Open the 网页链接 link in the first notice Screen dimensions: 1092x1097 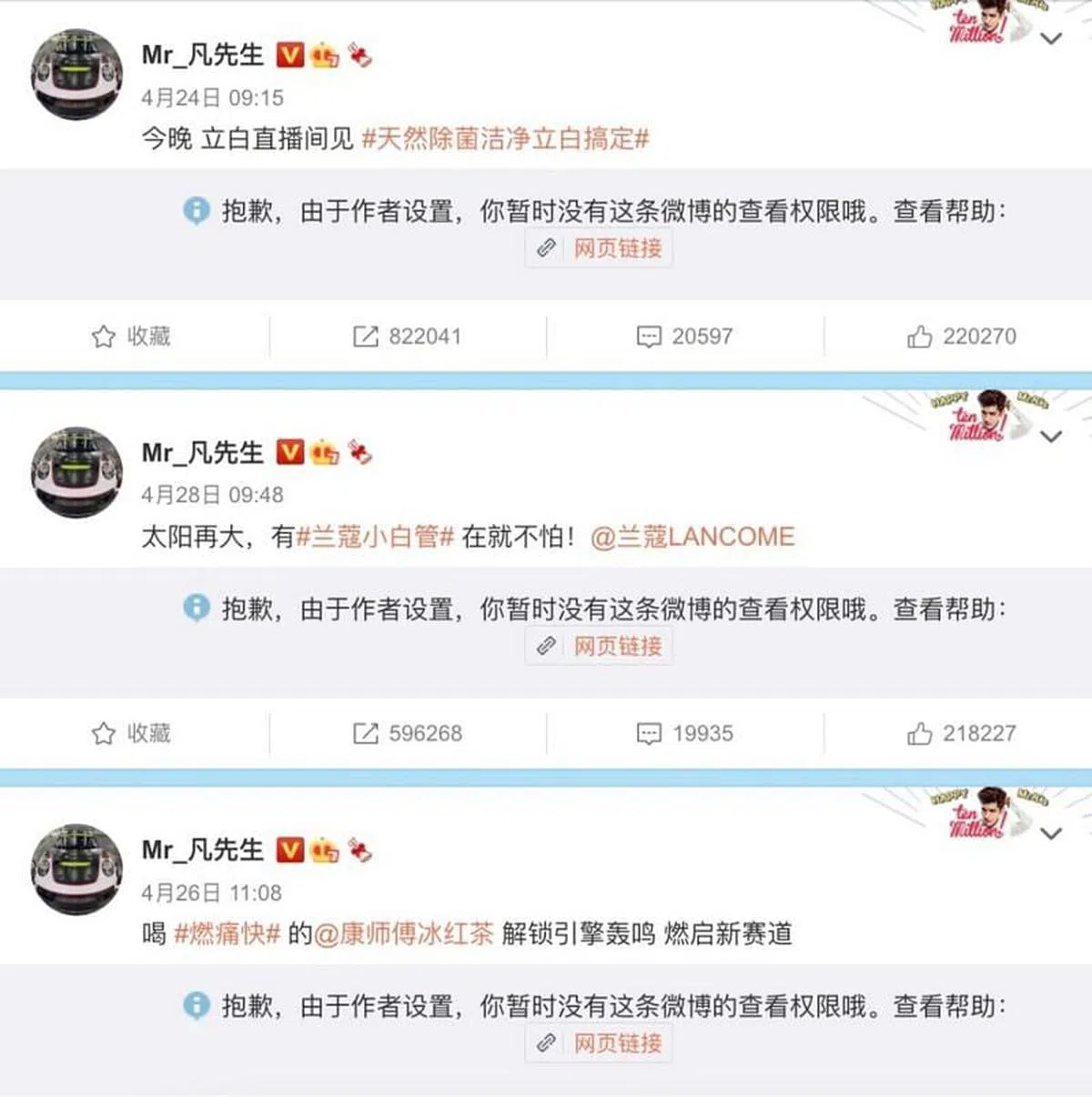click(617, 247)
